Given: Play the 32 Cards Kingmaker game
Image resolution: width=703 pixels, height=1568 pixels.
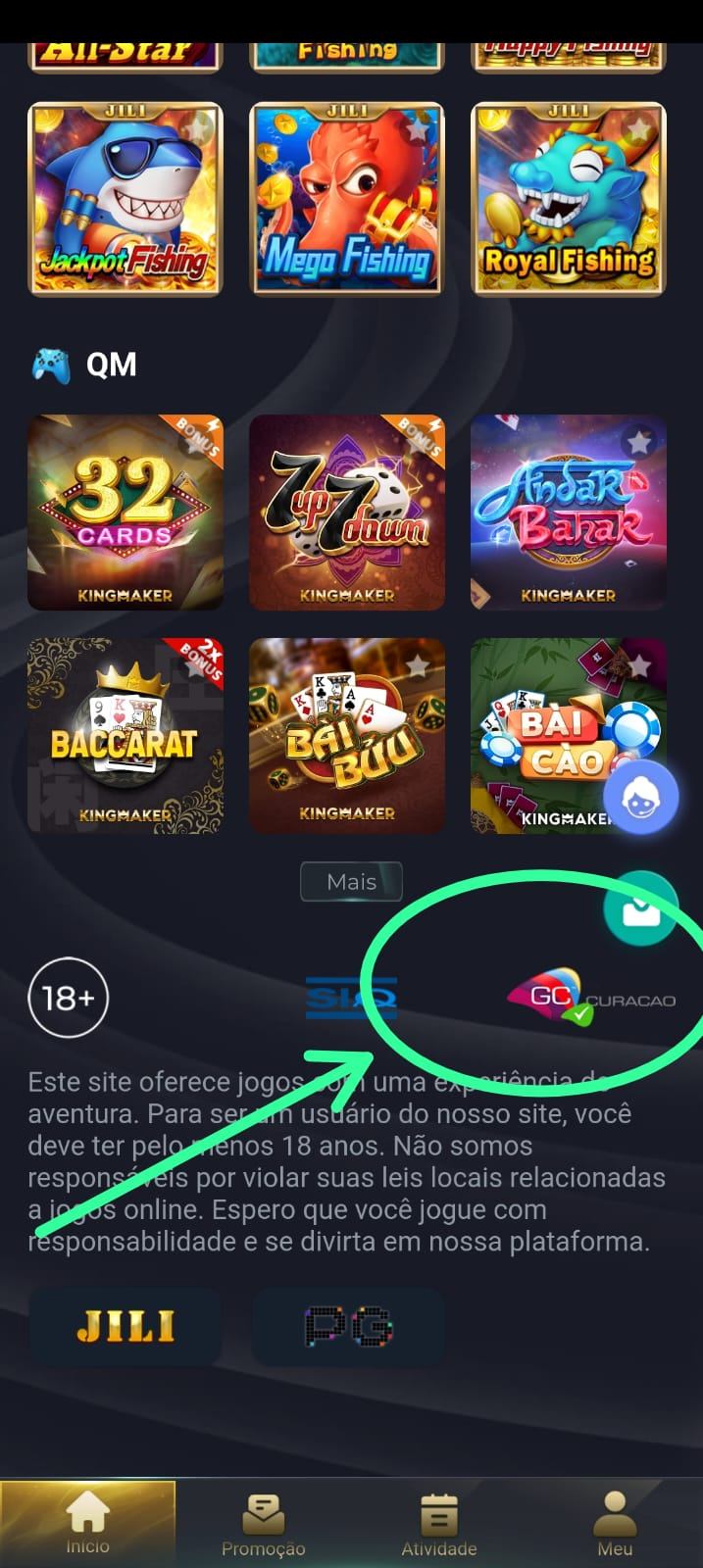Looking at the screenshot, I should click(x=126, y=512).
